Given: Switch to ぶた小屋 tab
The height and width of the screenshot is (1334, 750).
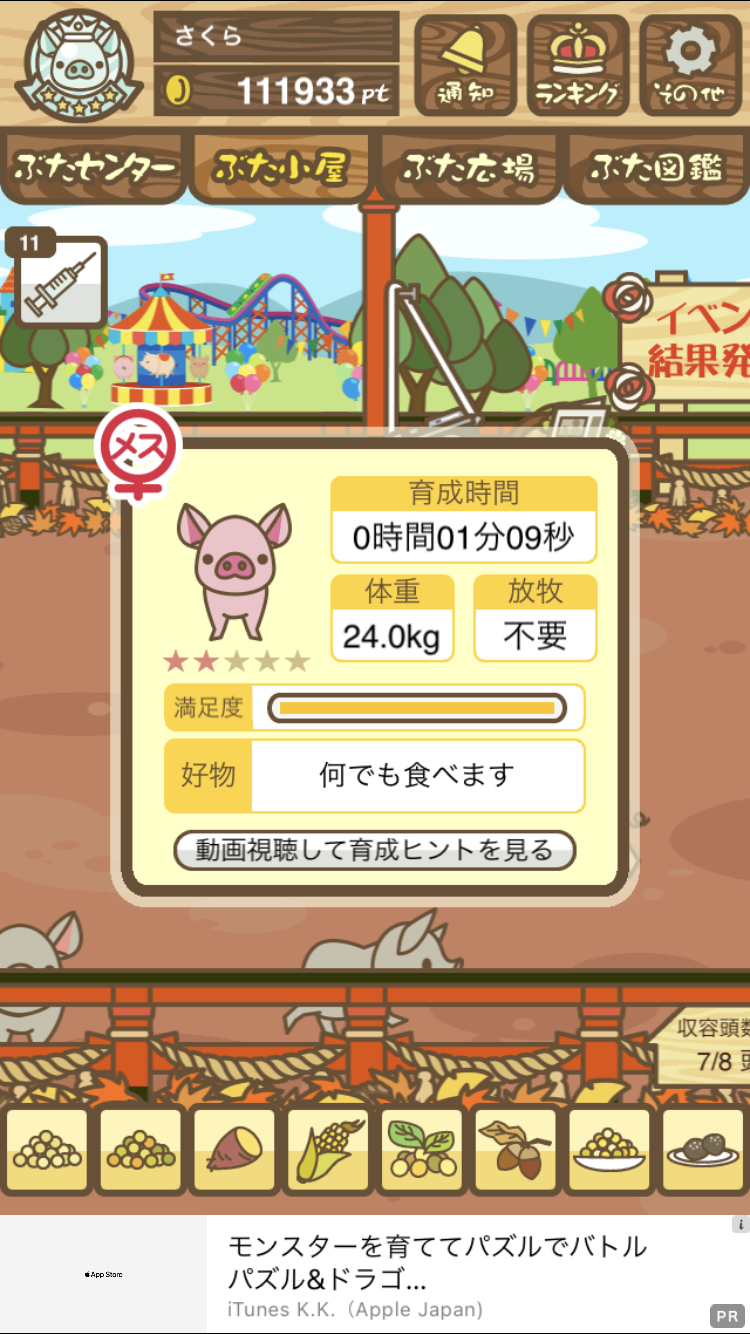Looking at the screenshot, I should [x=279, y=167].
